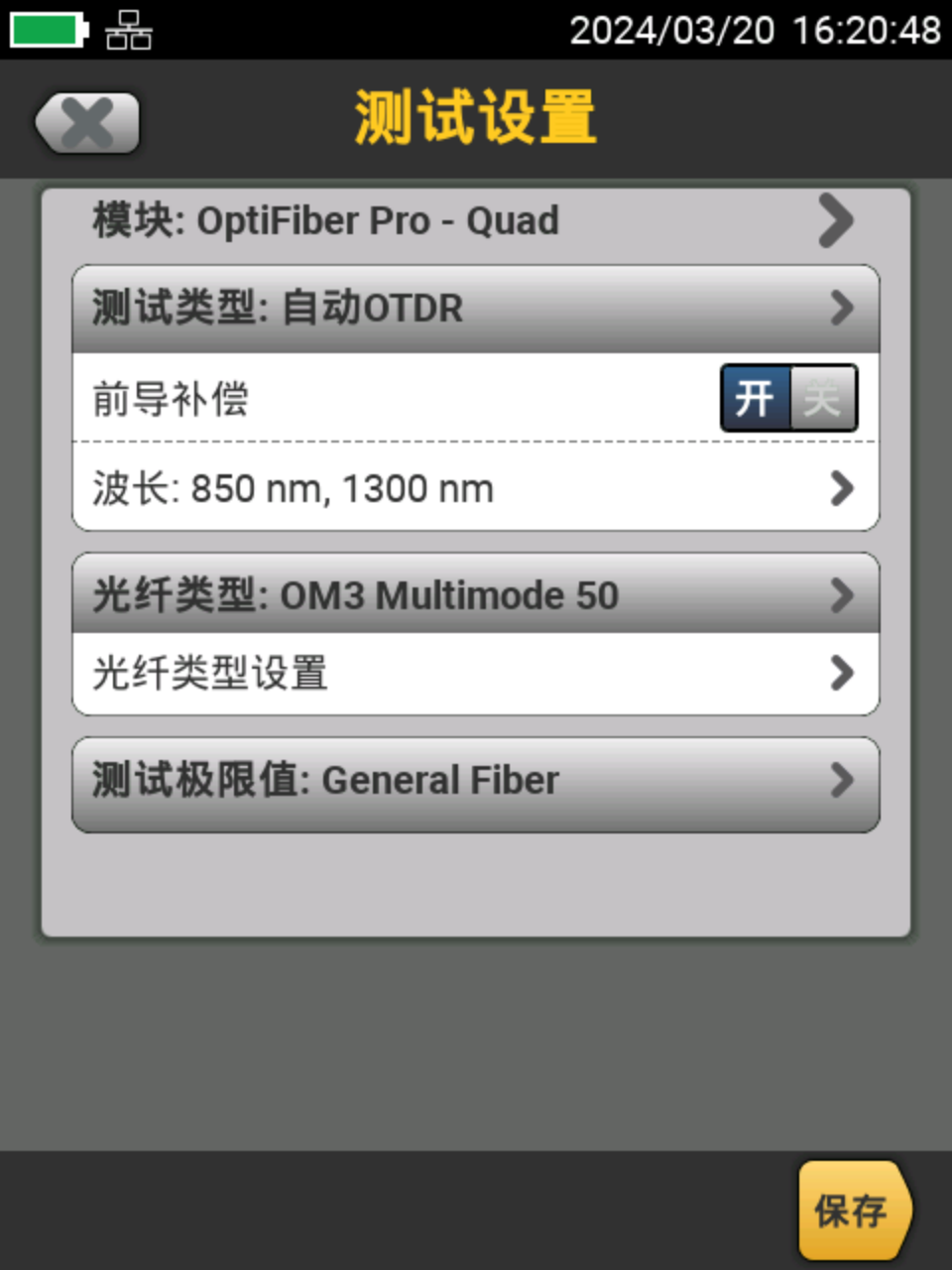This screenshot has height=1270, width=952.
Task: Open the 模块 OptiFiber Pro - Quad row
Action: tap(474, 220)
